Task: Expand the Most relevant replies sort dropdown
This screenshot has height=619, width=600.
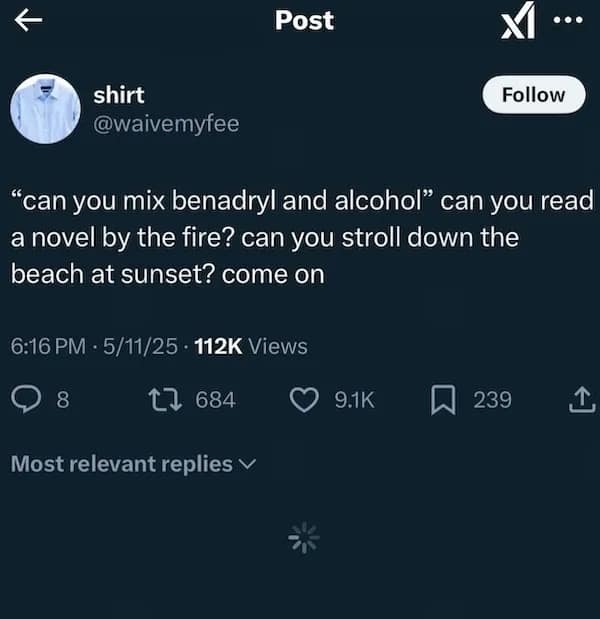Action: [x=133, y=464]
